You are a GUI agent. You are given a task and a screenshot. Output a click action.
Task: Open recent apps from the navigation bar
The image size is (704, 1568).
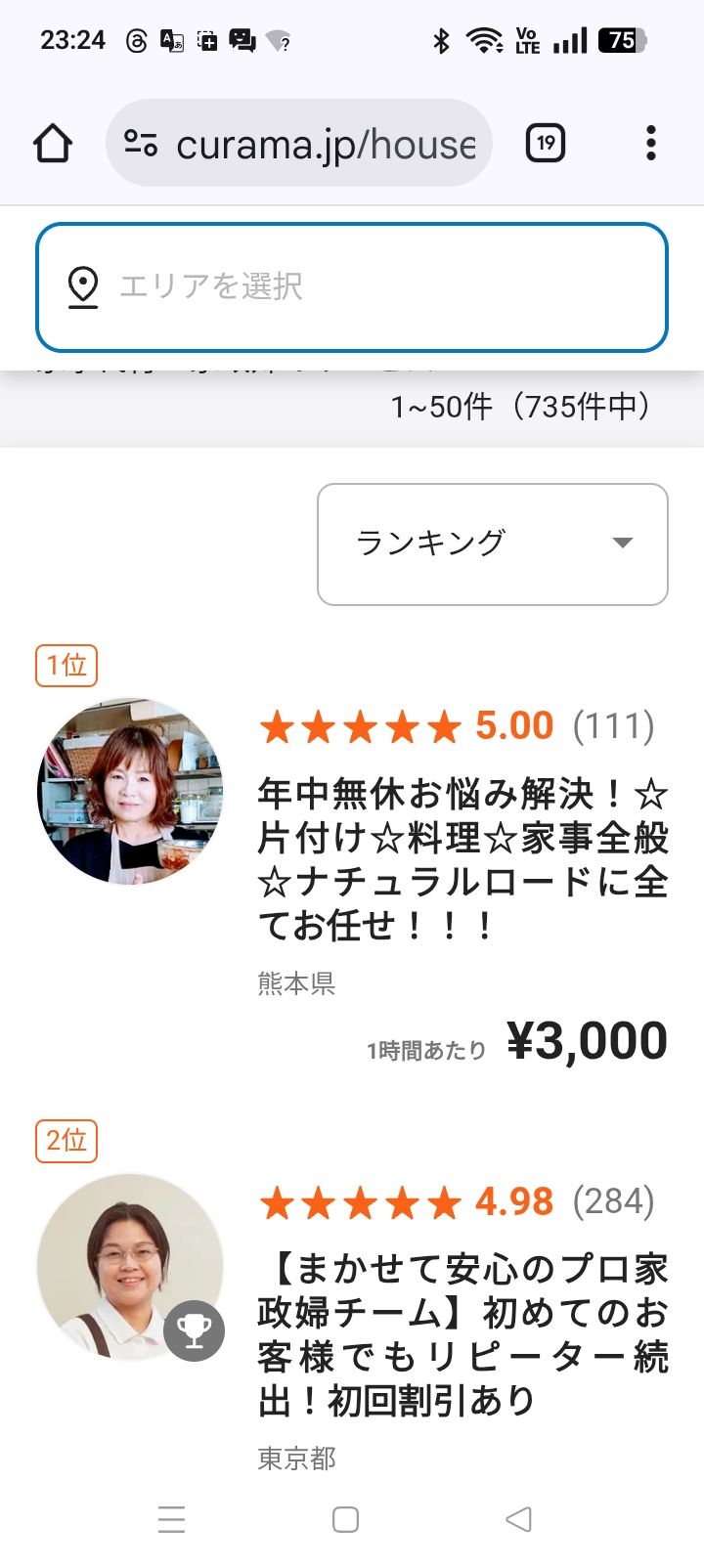(172, 1518)
